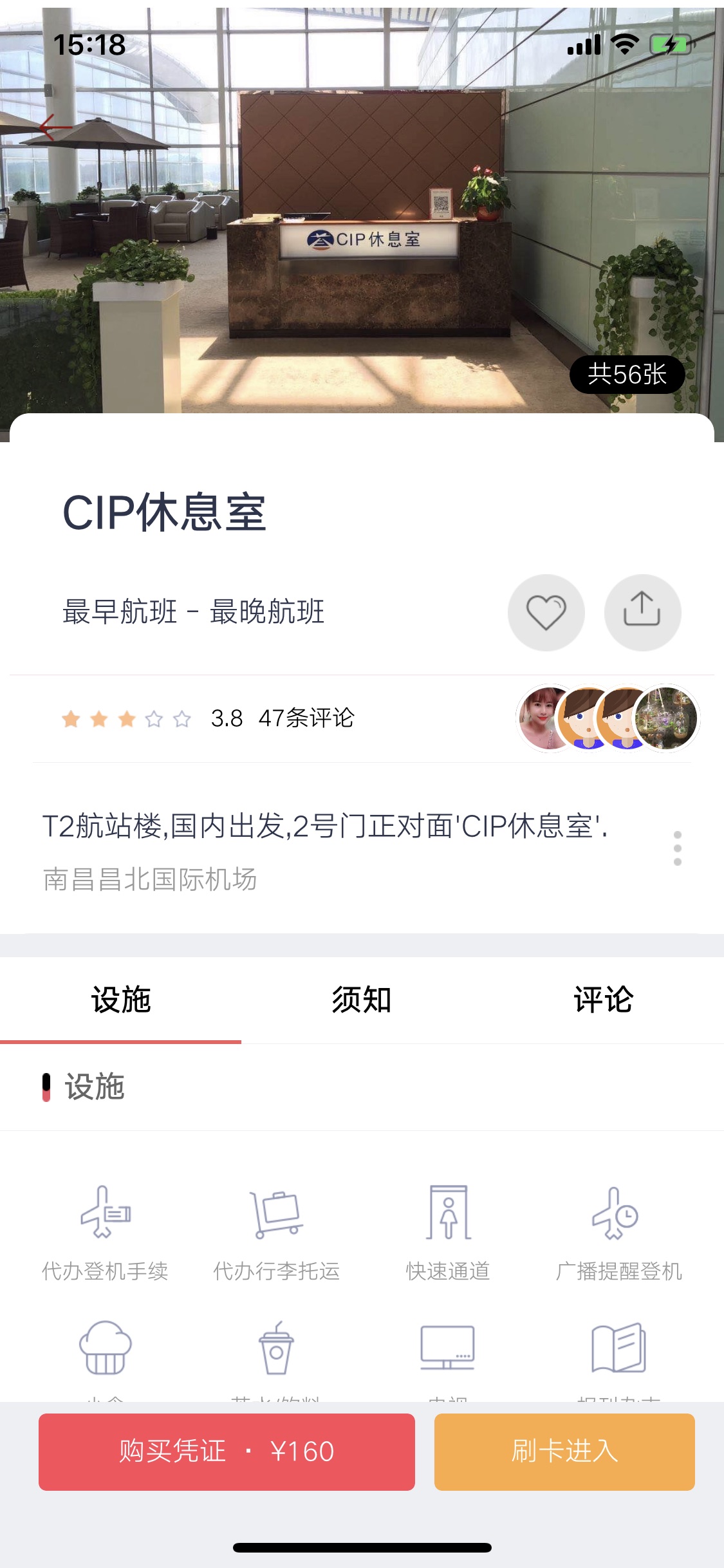The width and height of the screenshot is (724, 1568).
Task: Buy a voucher with 购买凭证 ¥160
Action: point(227,1451)
